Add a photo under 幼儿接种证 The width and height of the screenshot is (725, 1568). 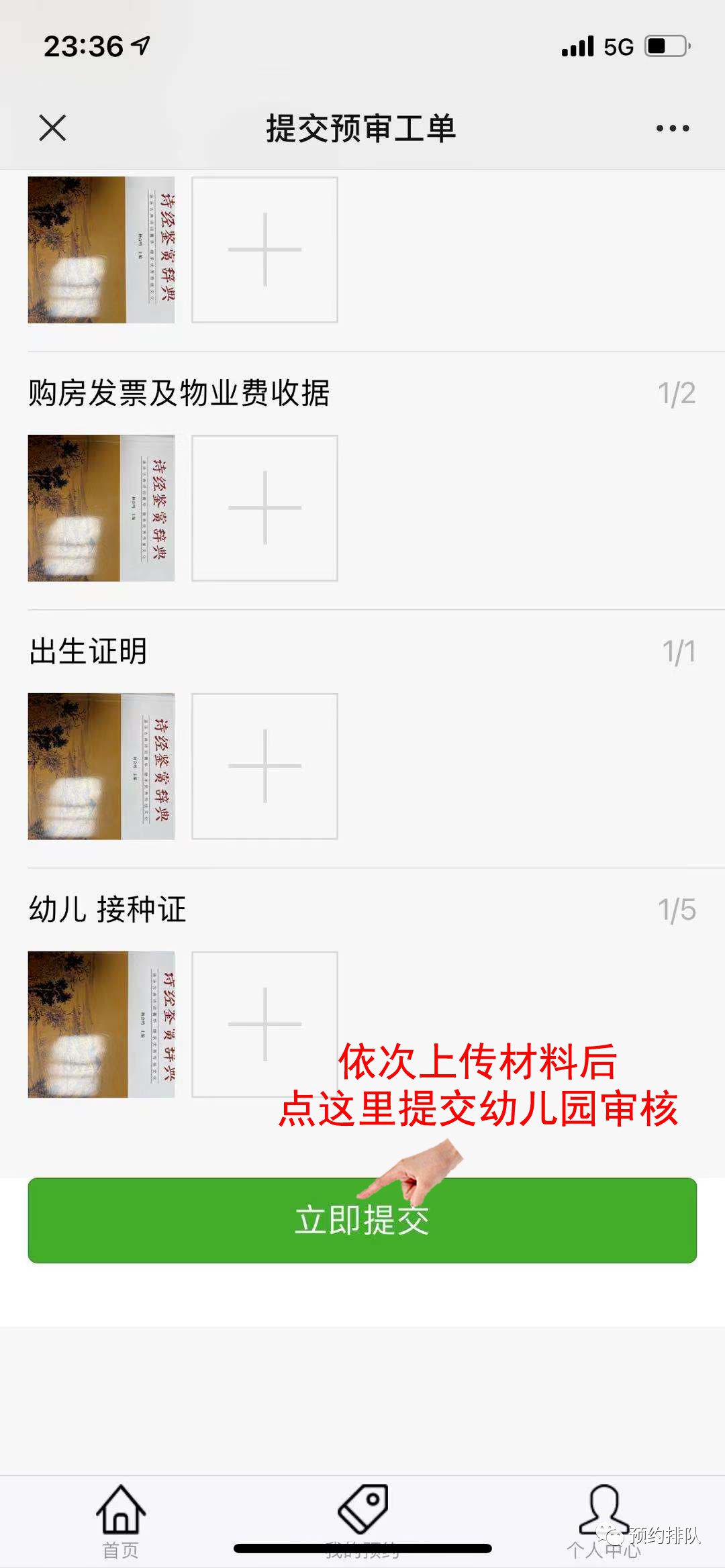(x=264, y=1025)
